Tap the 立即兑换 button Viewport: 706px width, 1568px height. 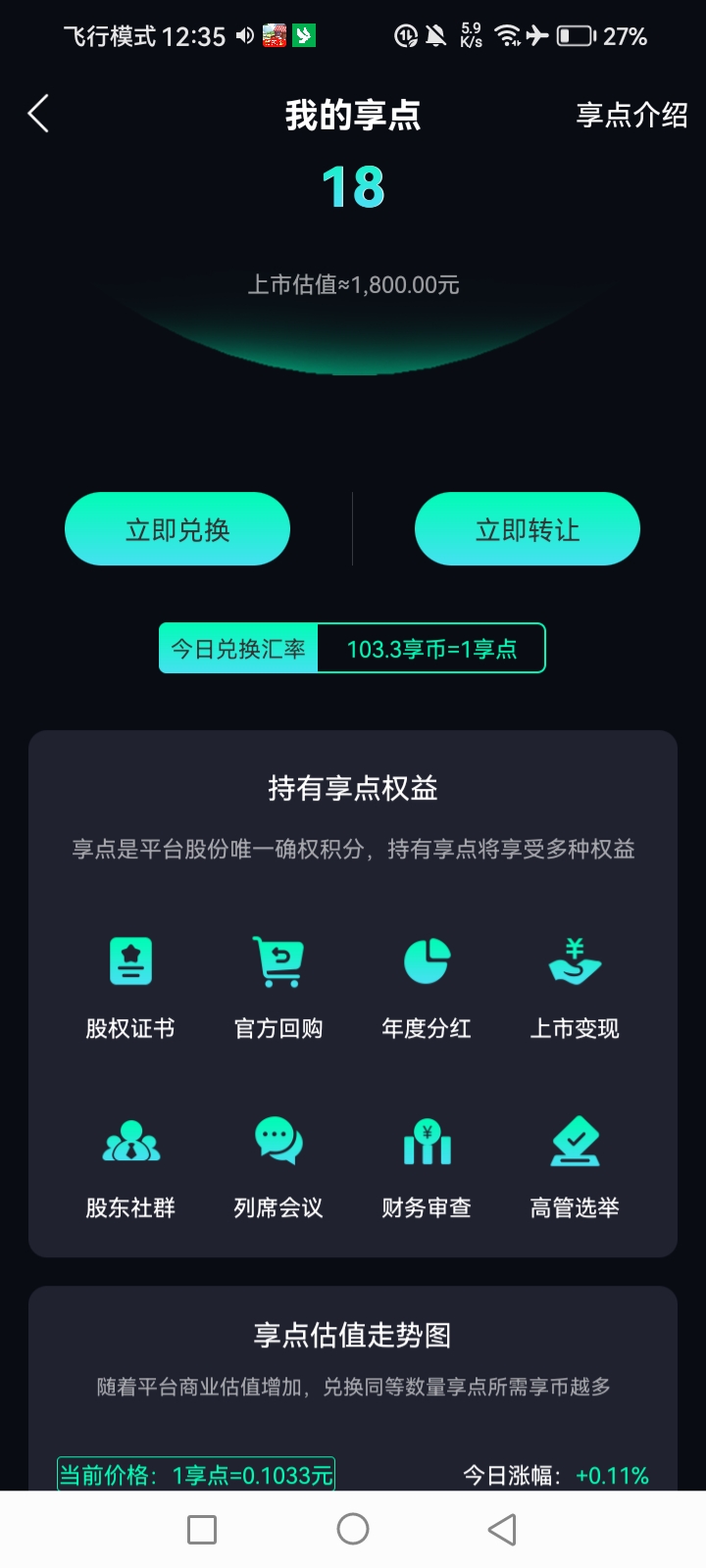[177, 529]
